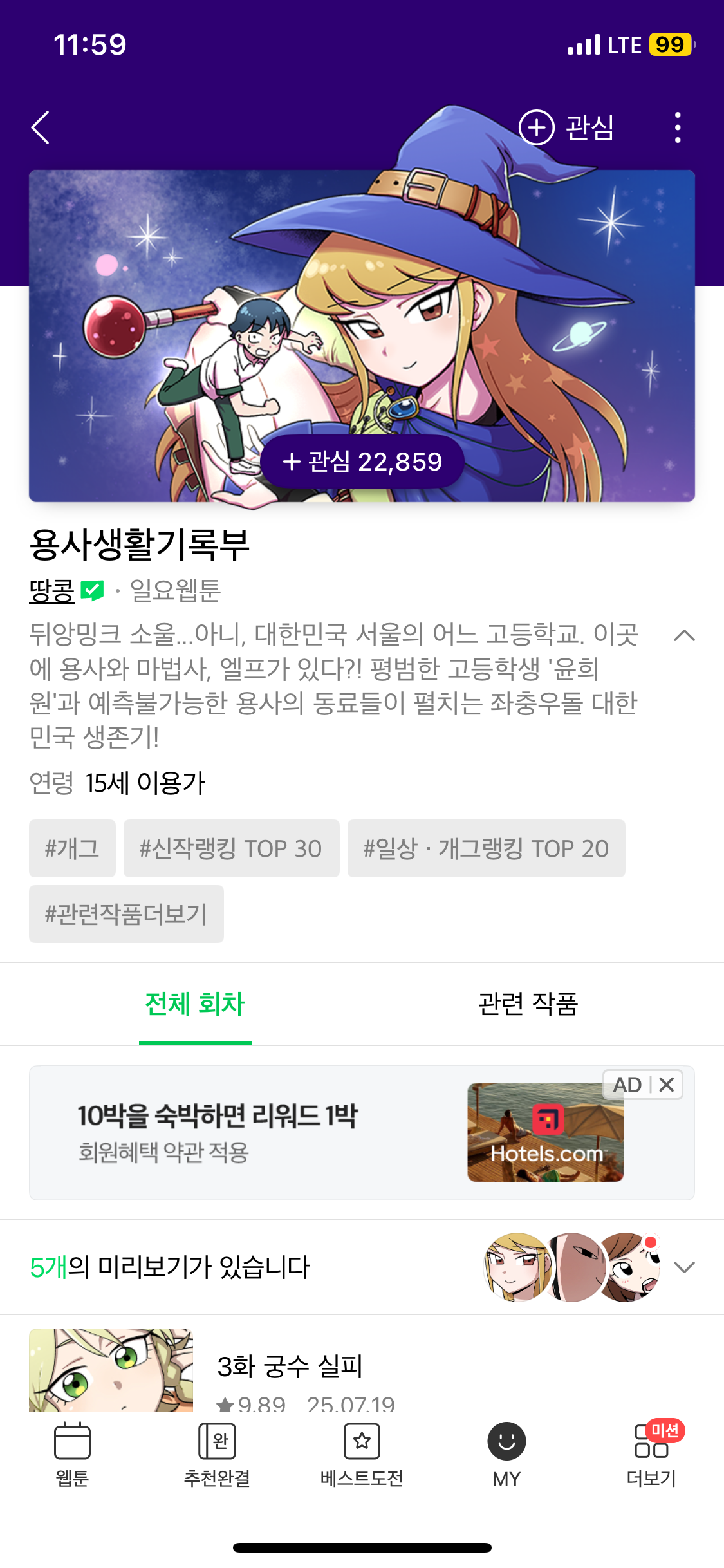Dismiss the ad with the X

click(667, 1085)
